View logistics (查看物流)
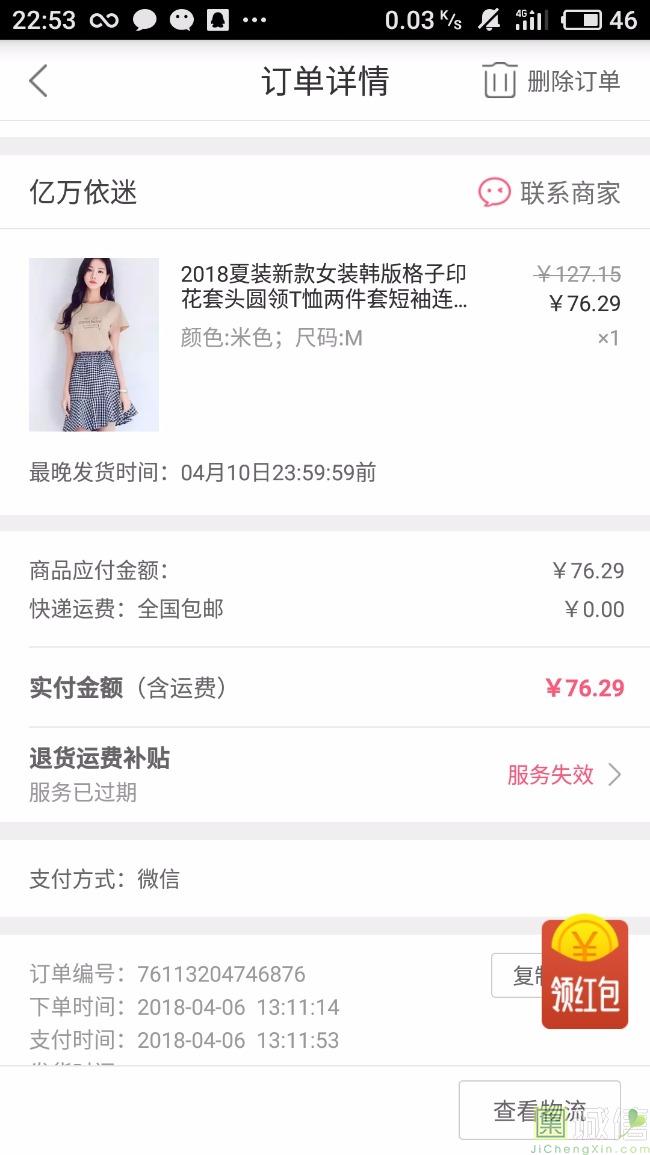Image resolution: width=650 pixels, height=1155 pixels. tap(539, 1110)
